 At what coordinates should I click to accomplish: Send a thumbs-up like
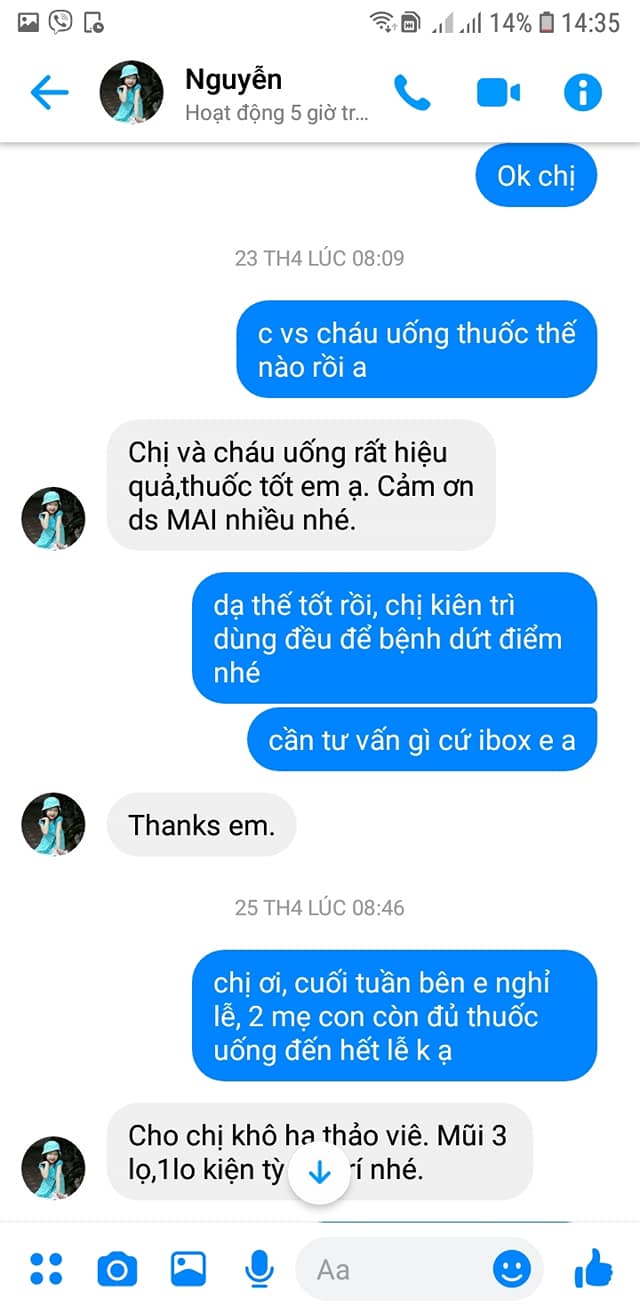click(x=592, y=1269)
